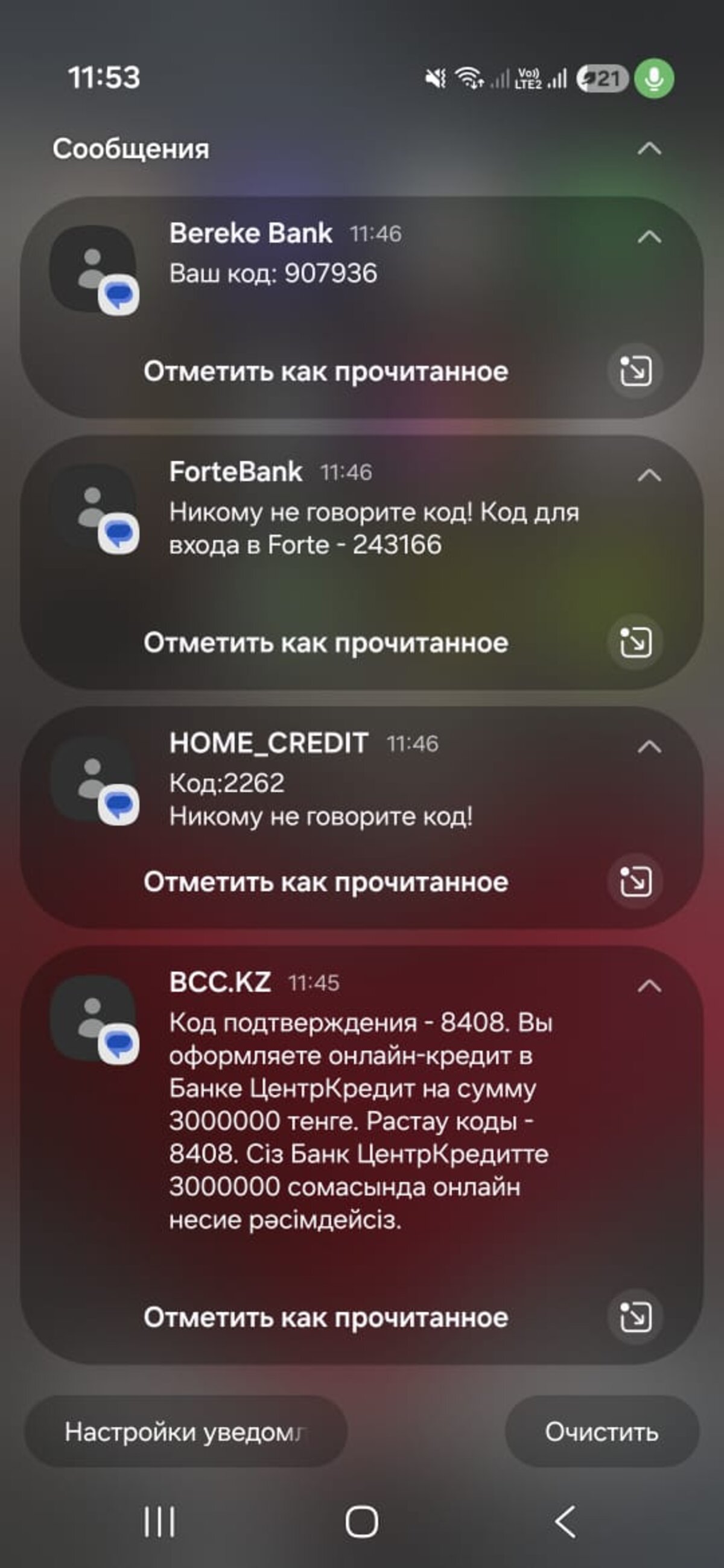Go to the home screen
Viewport: 724px width, 1568px height.
pos(361,1522)
